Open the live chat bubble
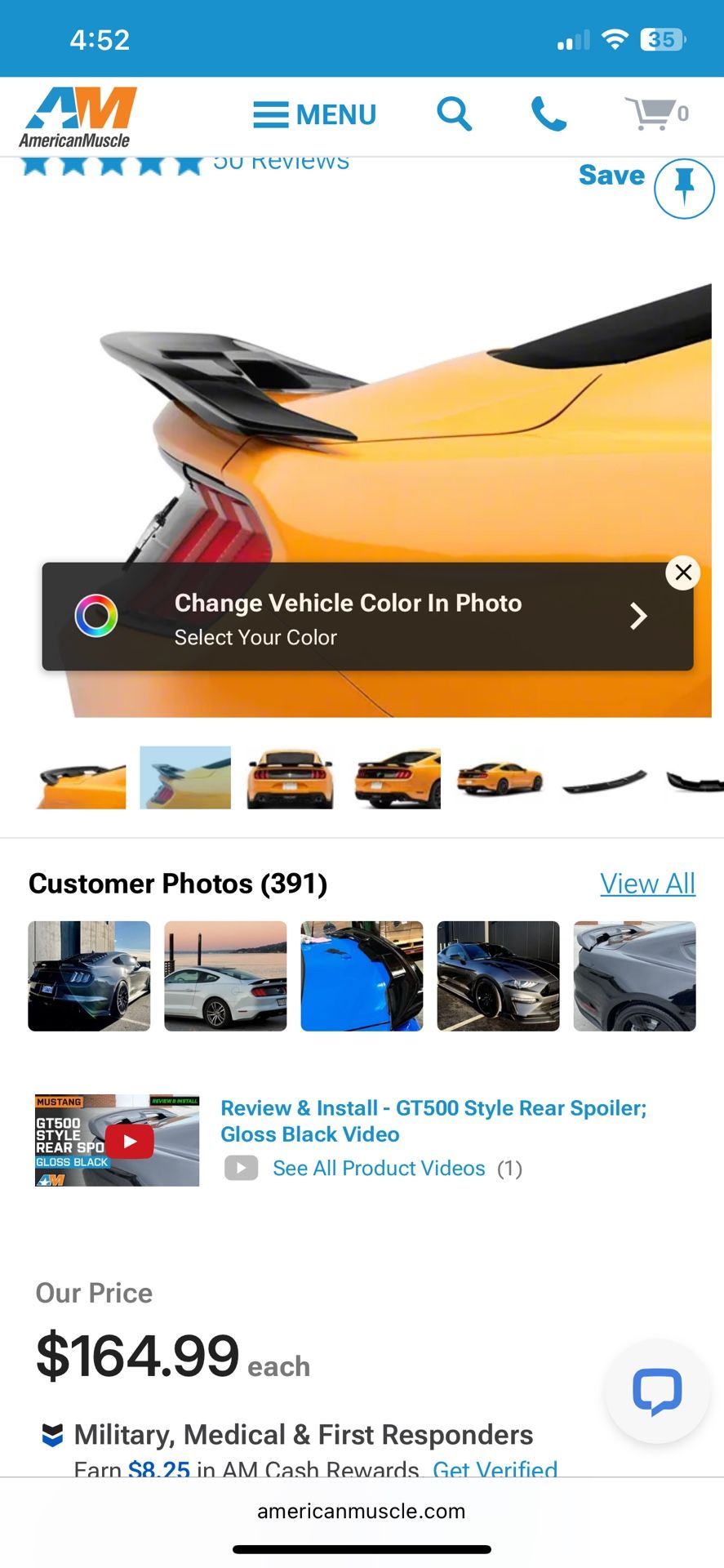 pyautogui.click(x=656, y=1391)
